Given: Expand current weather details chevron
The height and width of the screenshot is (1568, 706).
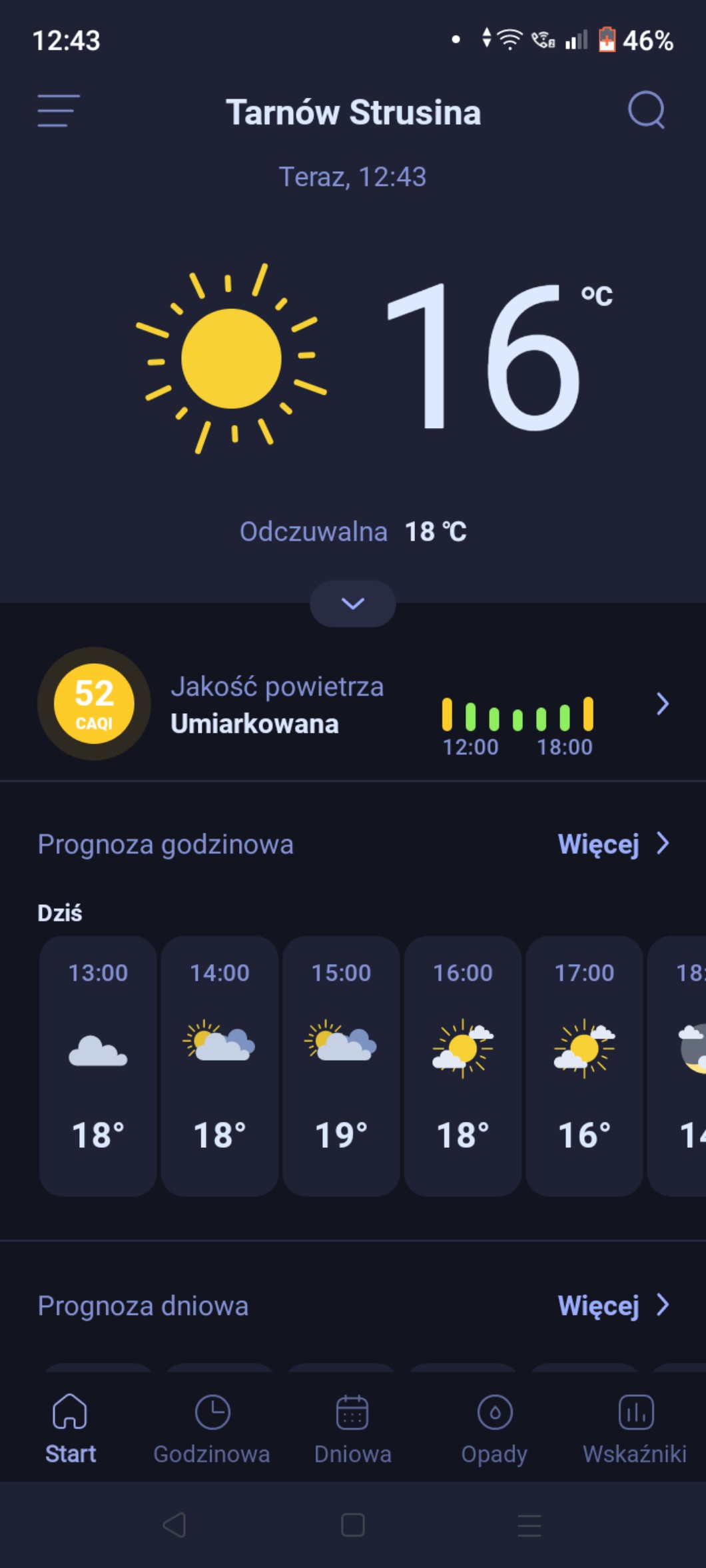Looking at the screenshot, I should click(x=352, y=603).
